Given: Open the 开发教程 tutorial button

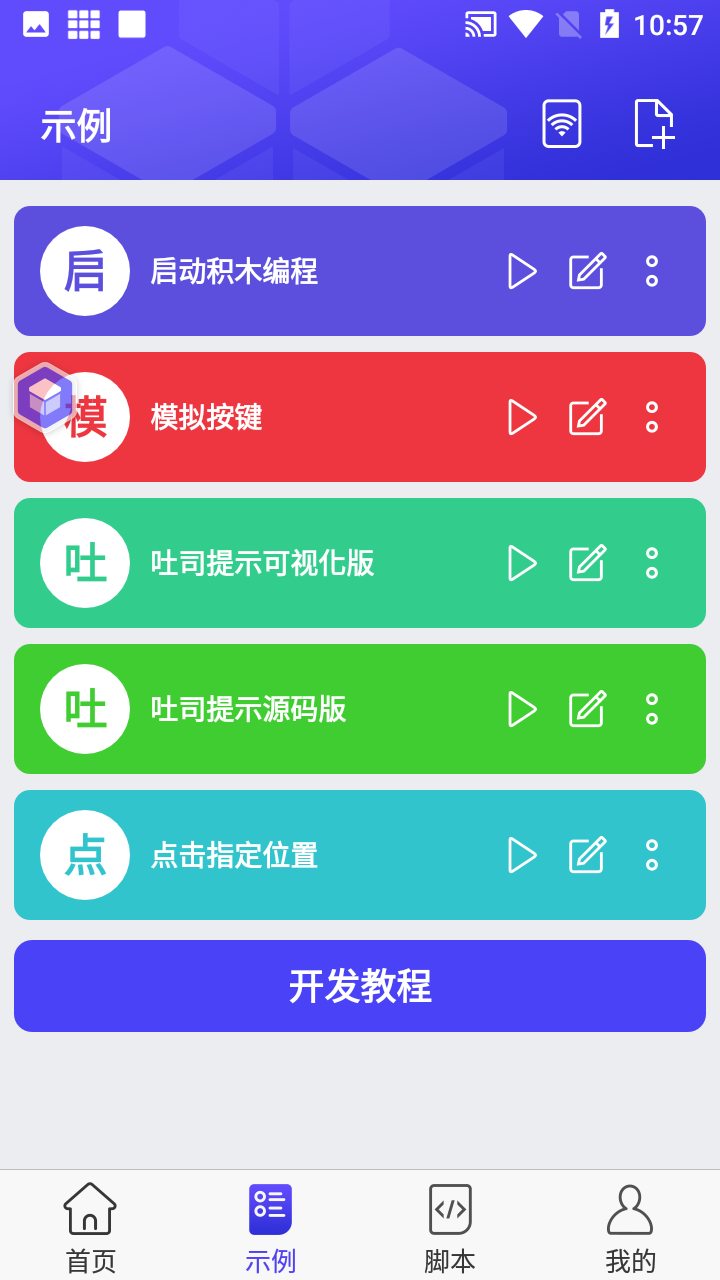Looking at the screenshot, I should [359, 986].
